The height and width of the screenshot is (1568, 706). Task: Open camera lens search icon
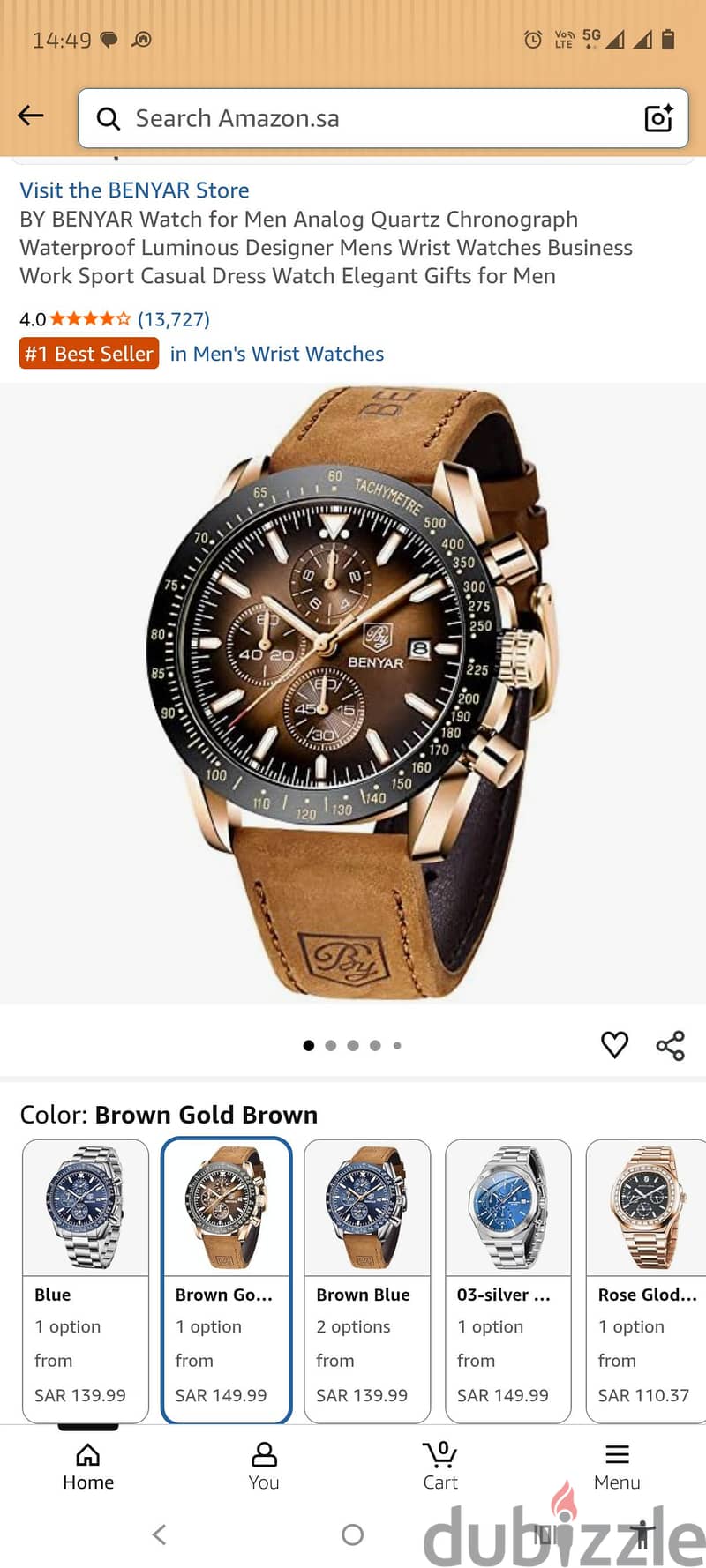658,118
